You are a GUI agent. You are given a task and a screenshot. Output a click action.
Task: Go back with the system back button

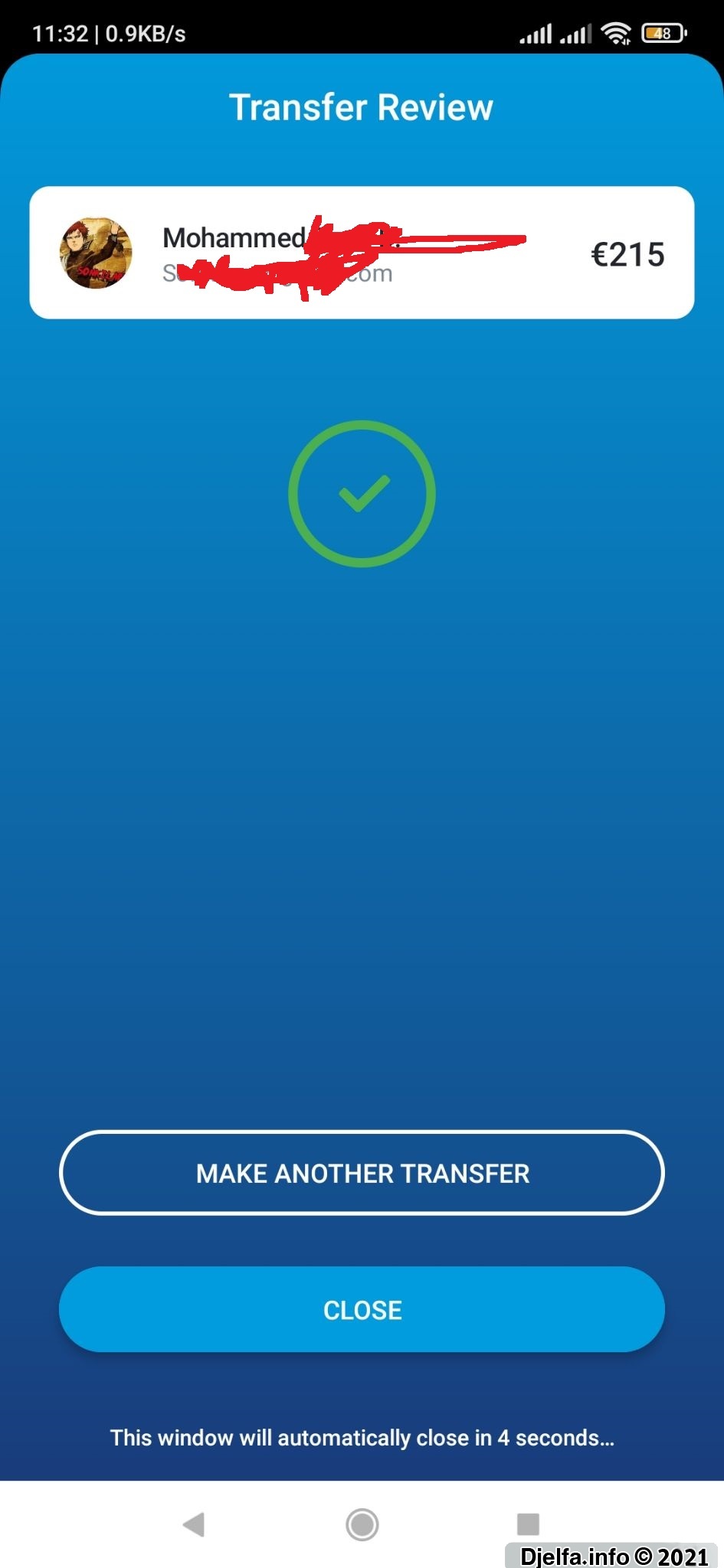(x=194, y=1524)
